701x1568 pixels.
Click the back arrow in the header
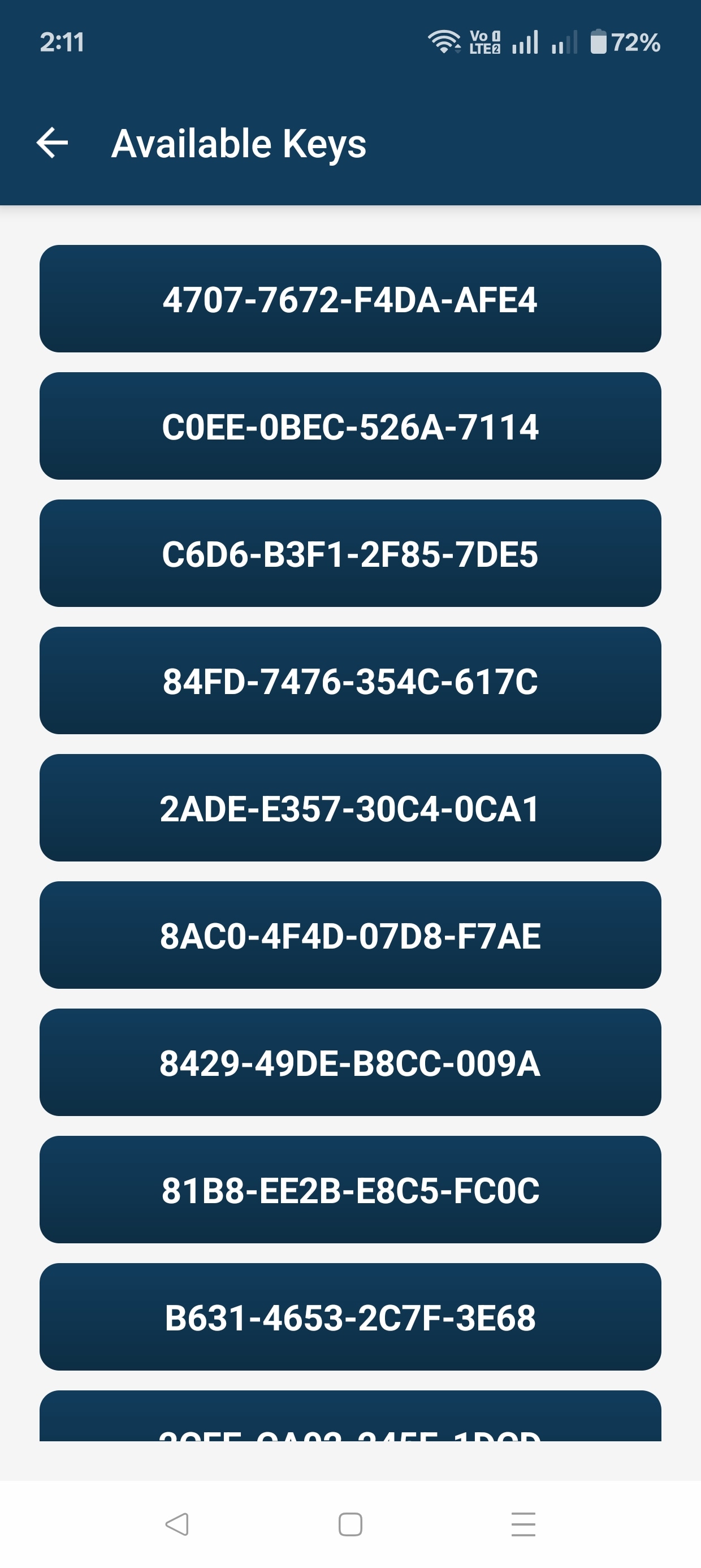coord(53,144)
